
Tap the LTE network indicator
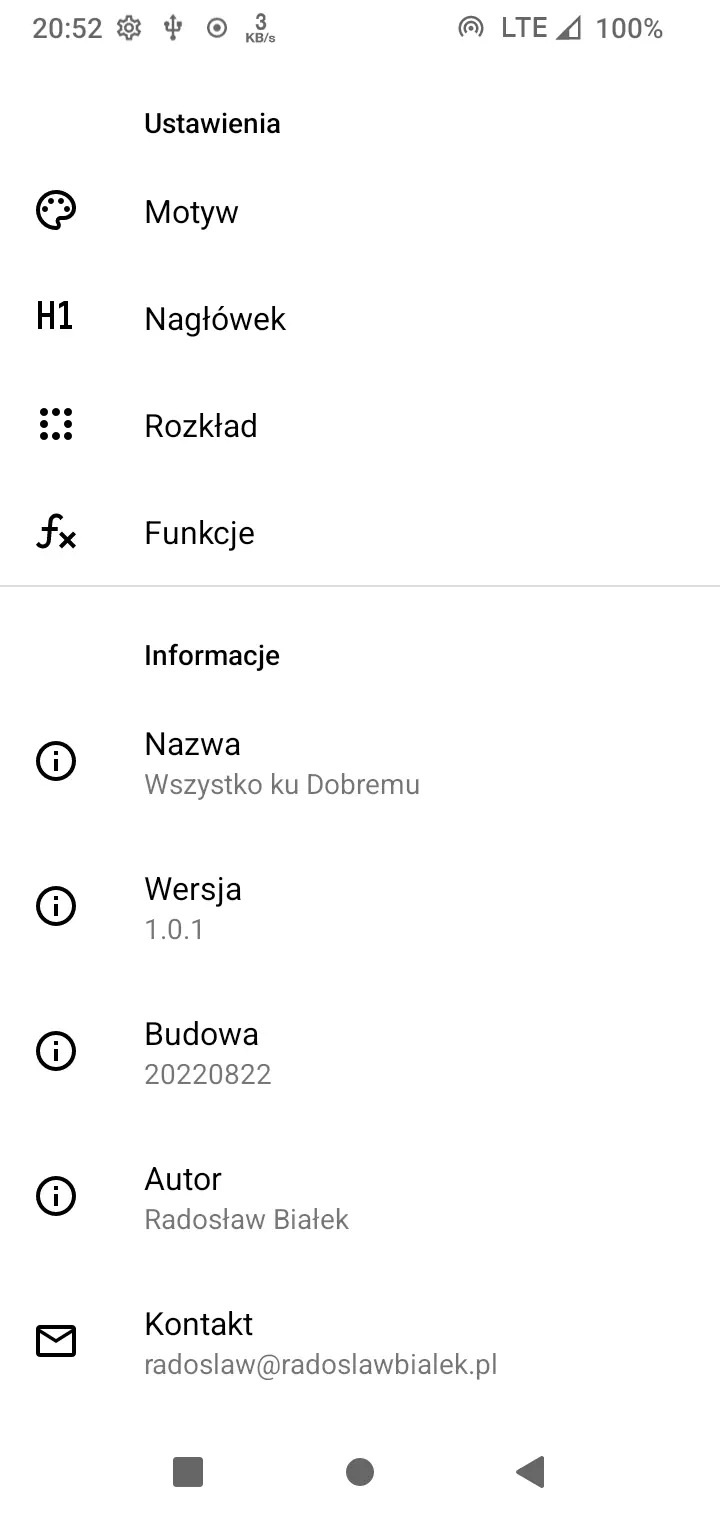pyautogui.click(x=523, y=28)
